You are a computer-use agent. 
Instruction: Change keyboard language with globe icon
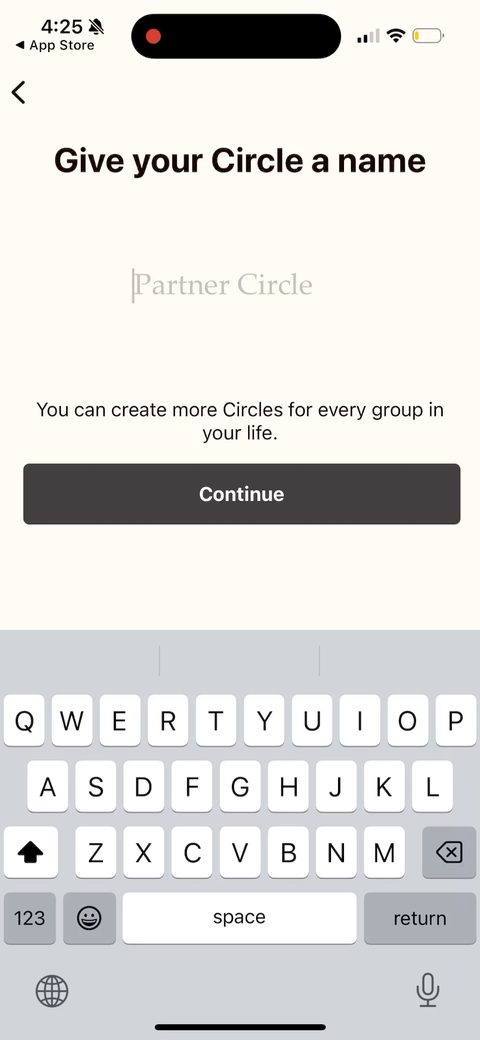52,992
